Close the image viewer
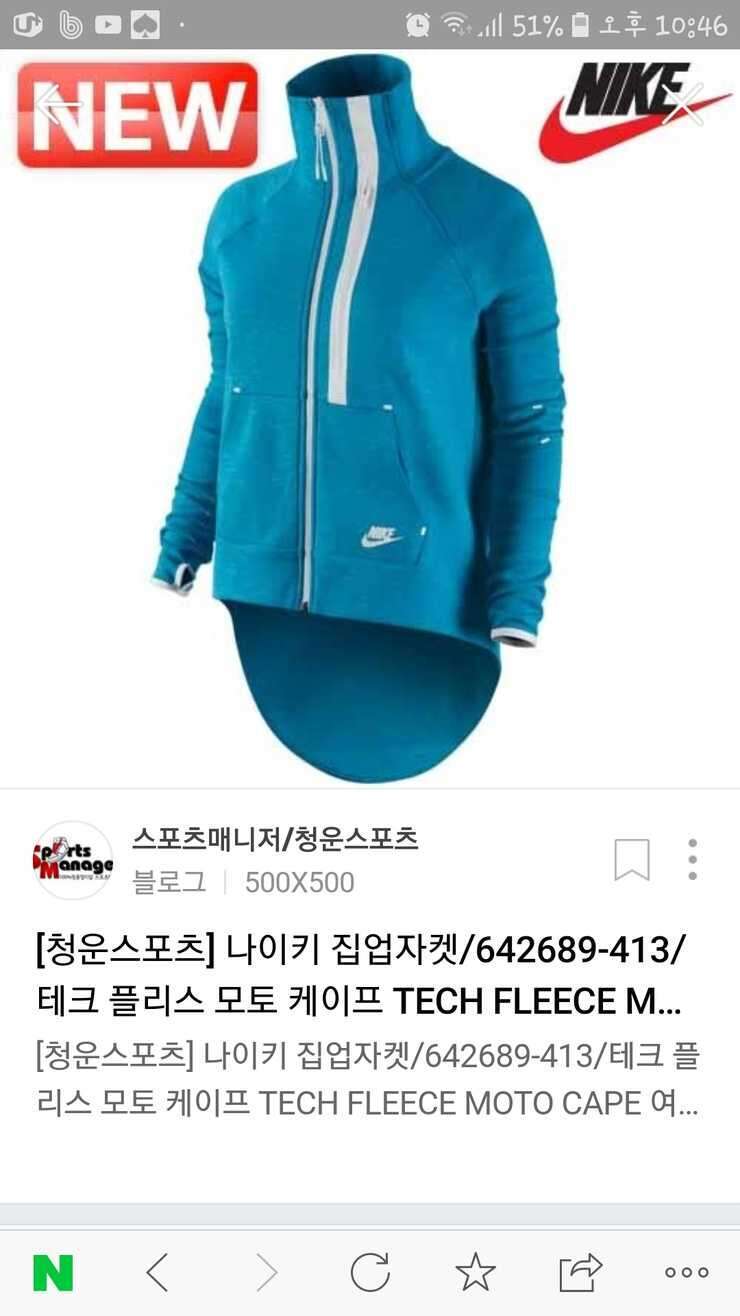Image resolution: width=740 pixels, height=1316 pixels. pos(684,104)
